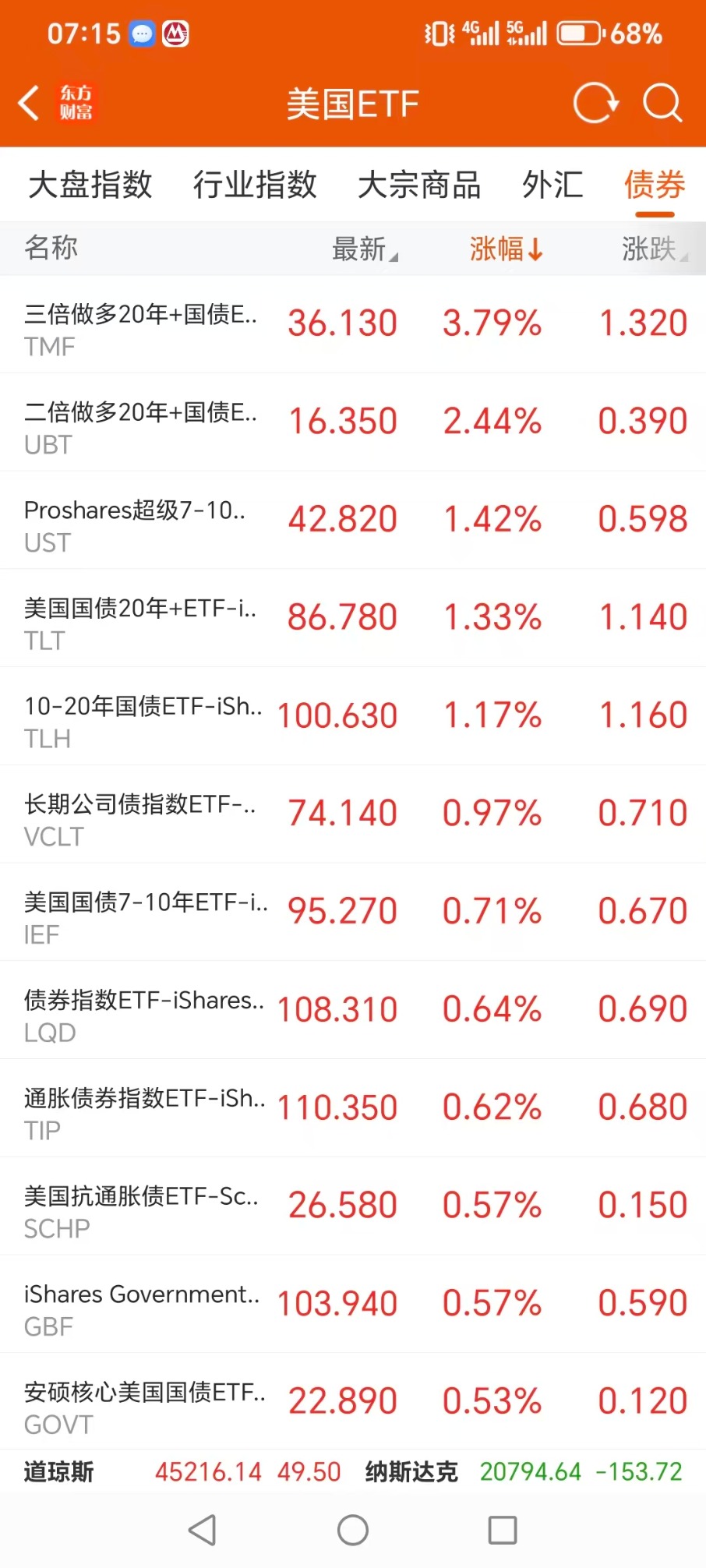Toggle the 涨幅 sort order

pos(505,249)
